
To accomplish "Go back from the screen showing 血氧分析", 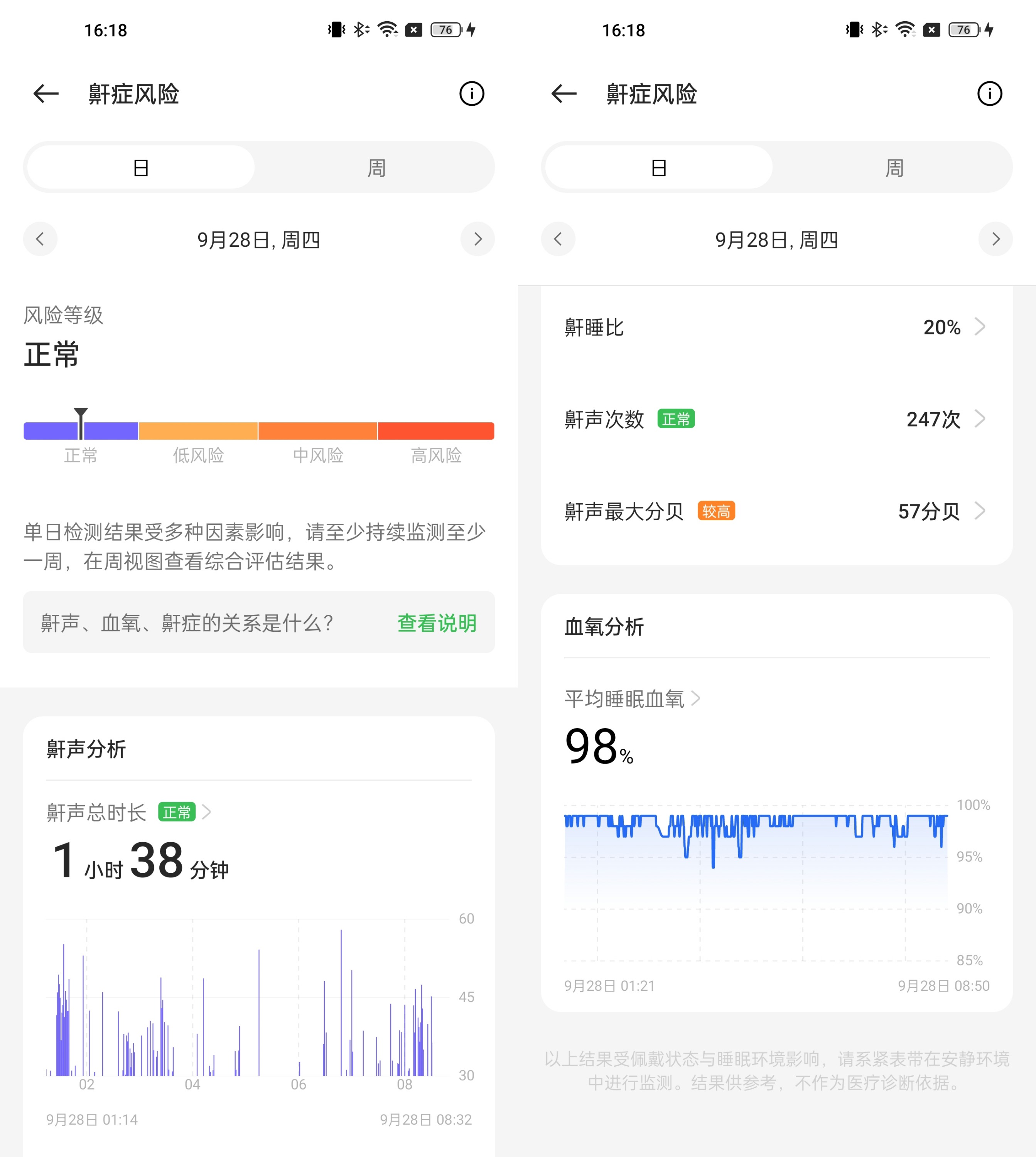I will [564, 93].
